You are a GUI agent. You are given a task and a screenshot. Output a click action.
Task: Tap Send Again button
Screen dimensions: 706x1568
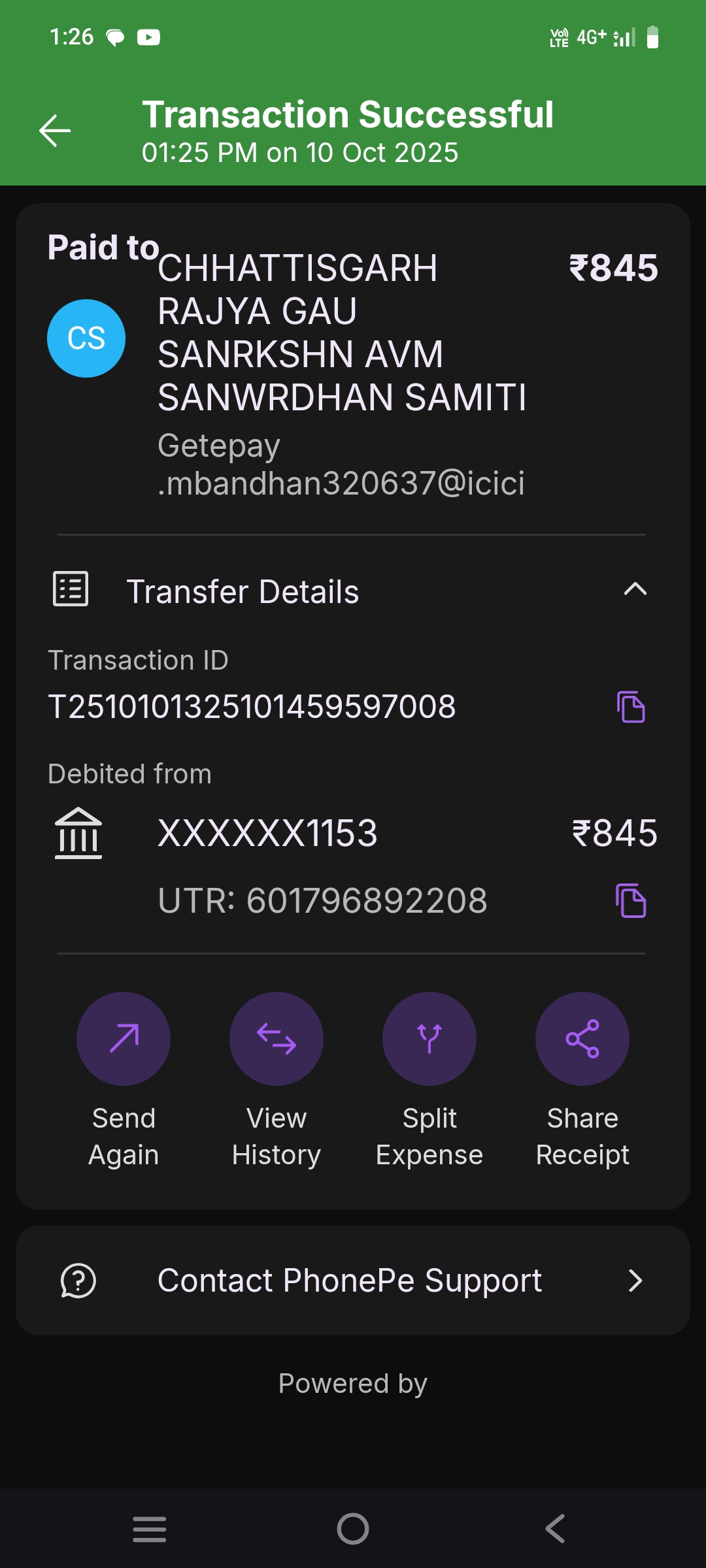click(x=124, y=1039)
